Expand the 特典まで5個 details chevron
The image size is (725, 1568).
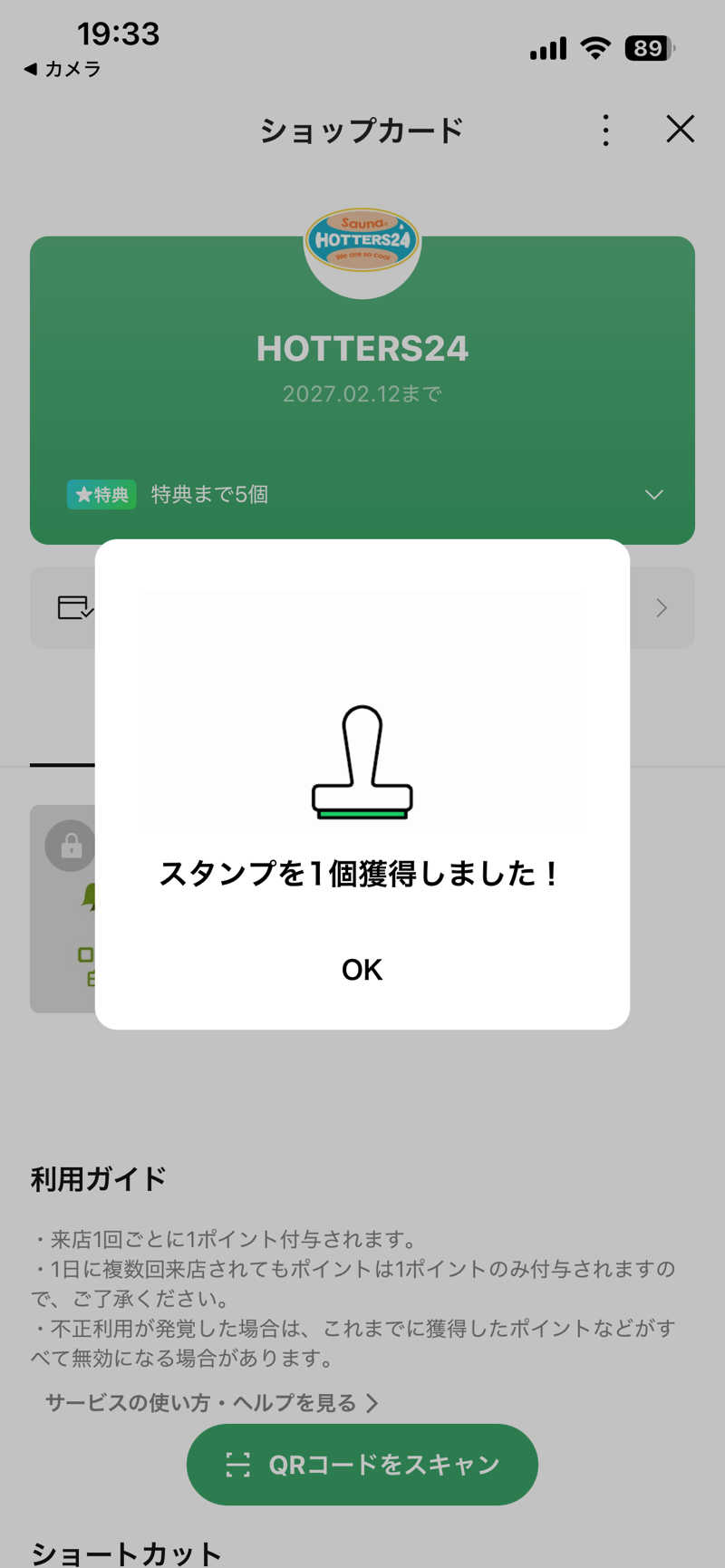[652, 495]
